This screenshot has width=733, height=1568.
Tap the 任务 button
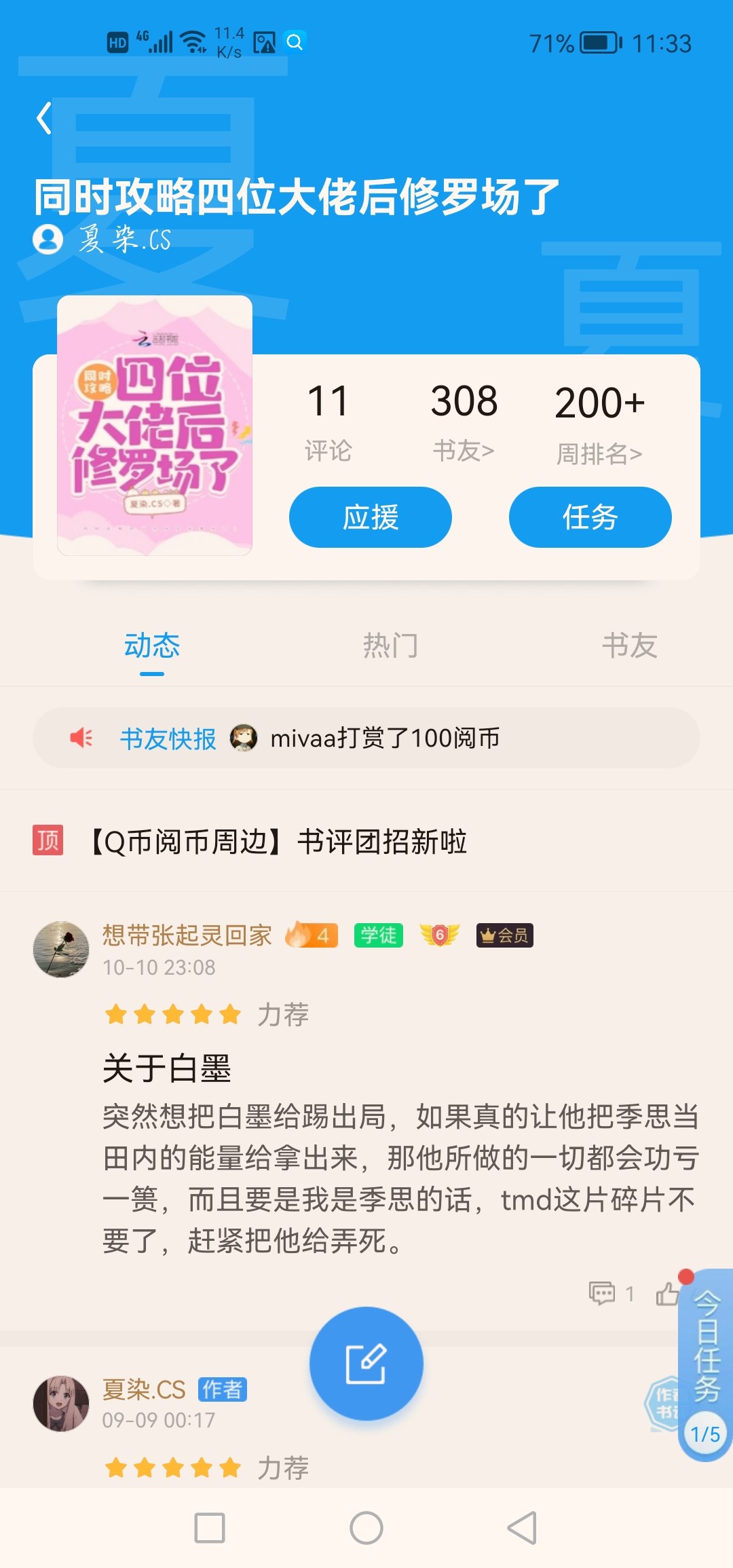coord(590,517)
